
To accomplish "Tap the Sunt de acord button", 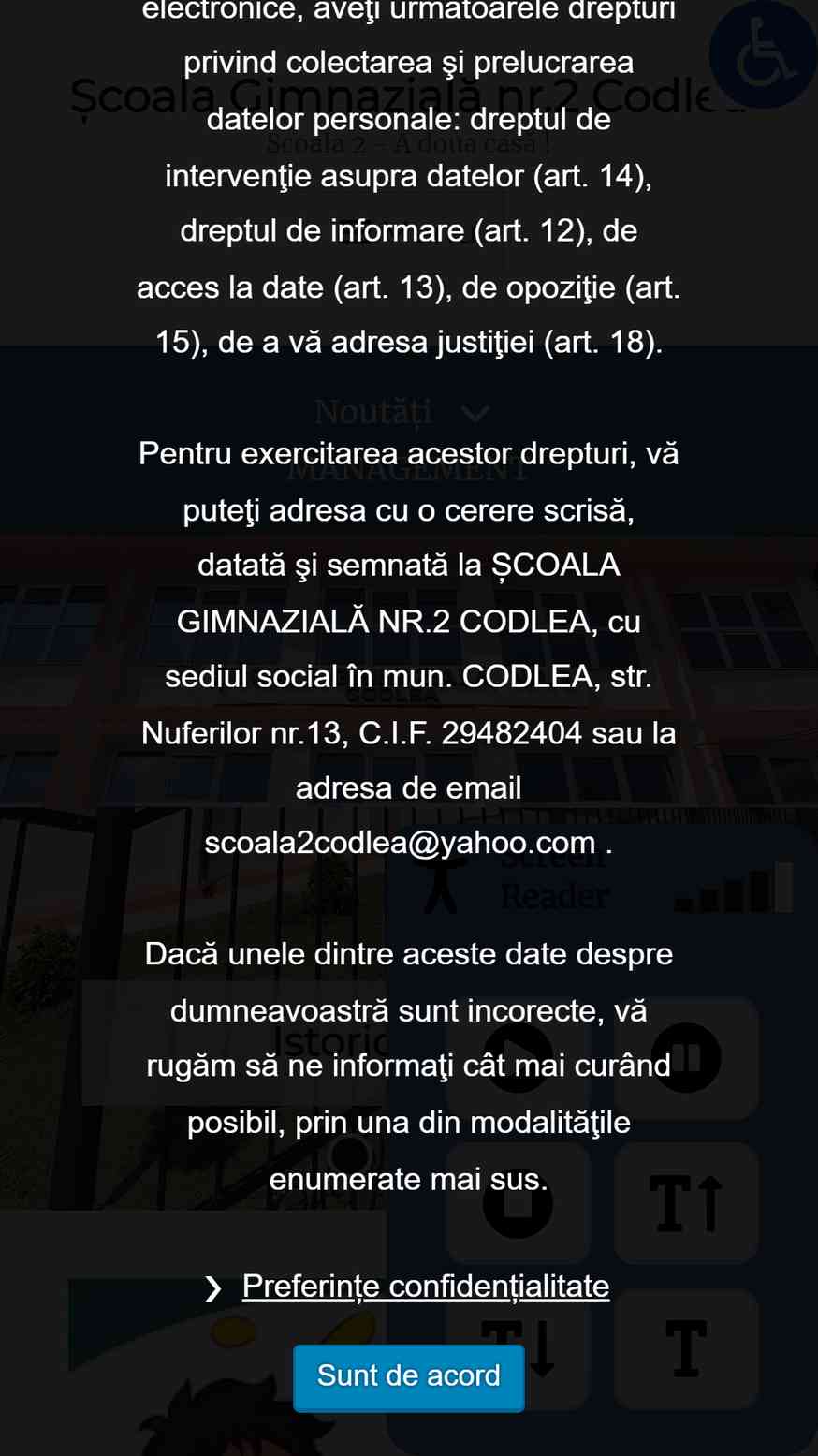I will pyautogui.click(x=408, y=1376).
